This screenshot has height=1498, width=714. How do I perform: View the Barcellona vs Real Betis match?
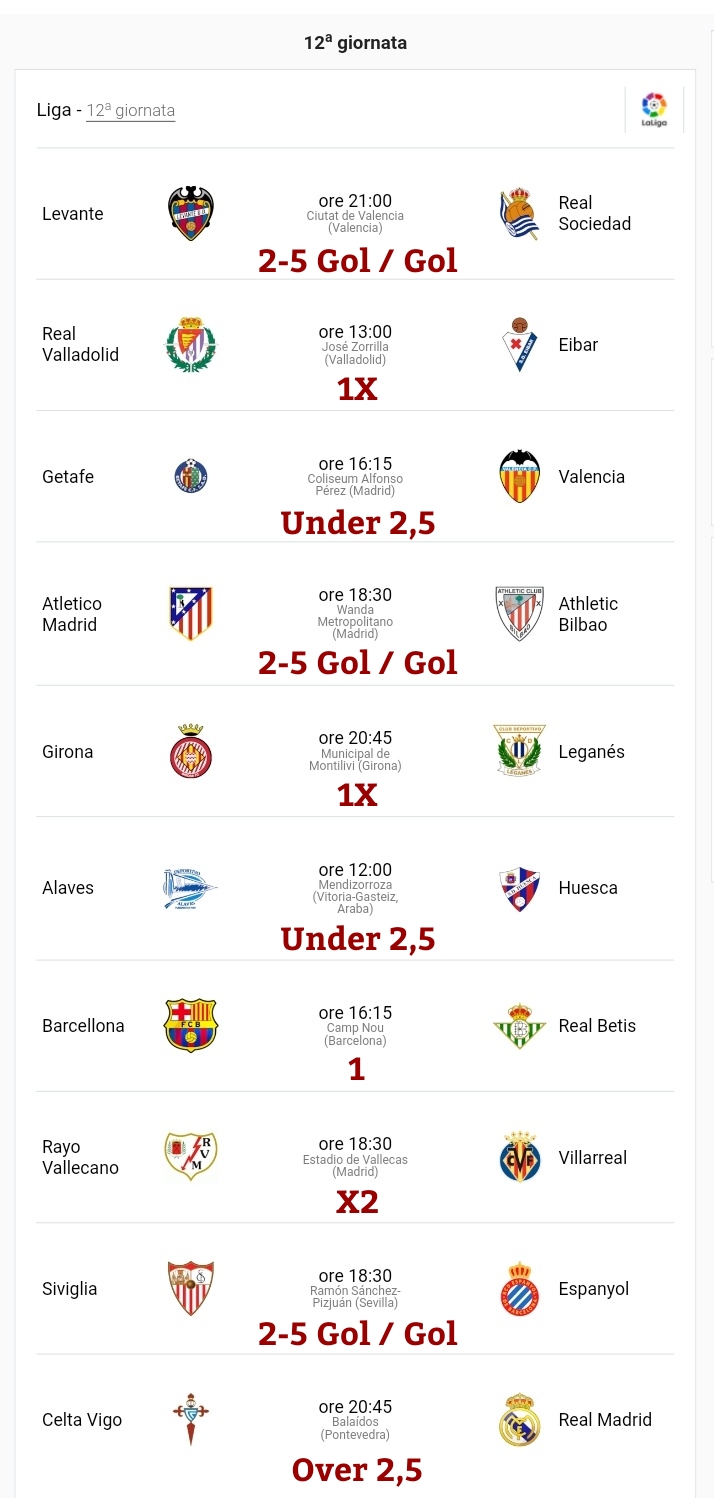click(x=355, y=1026)
